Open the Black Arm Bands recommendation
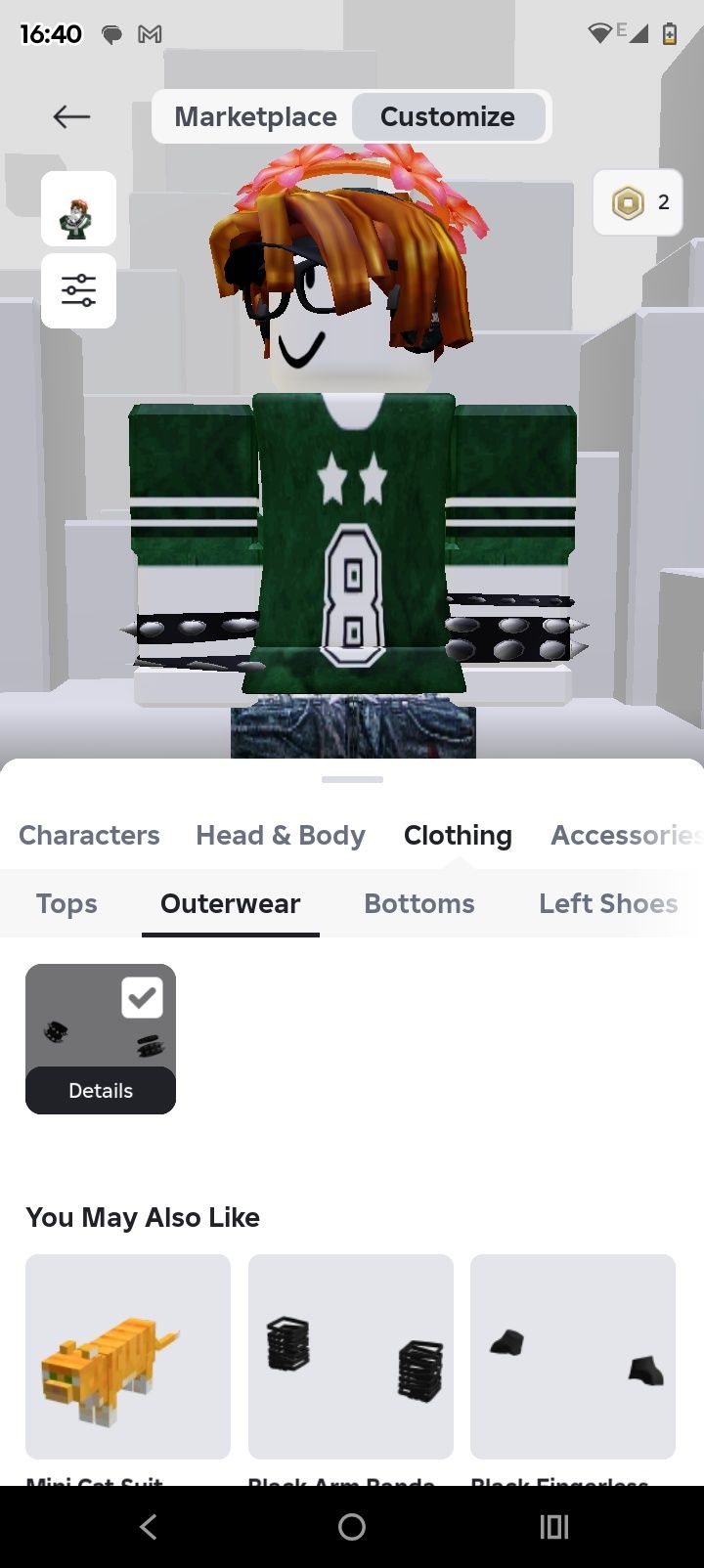704x1568 pixels. [x=350, y=1356]
